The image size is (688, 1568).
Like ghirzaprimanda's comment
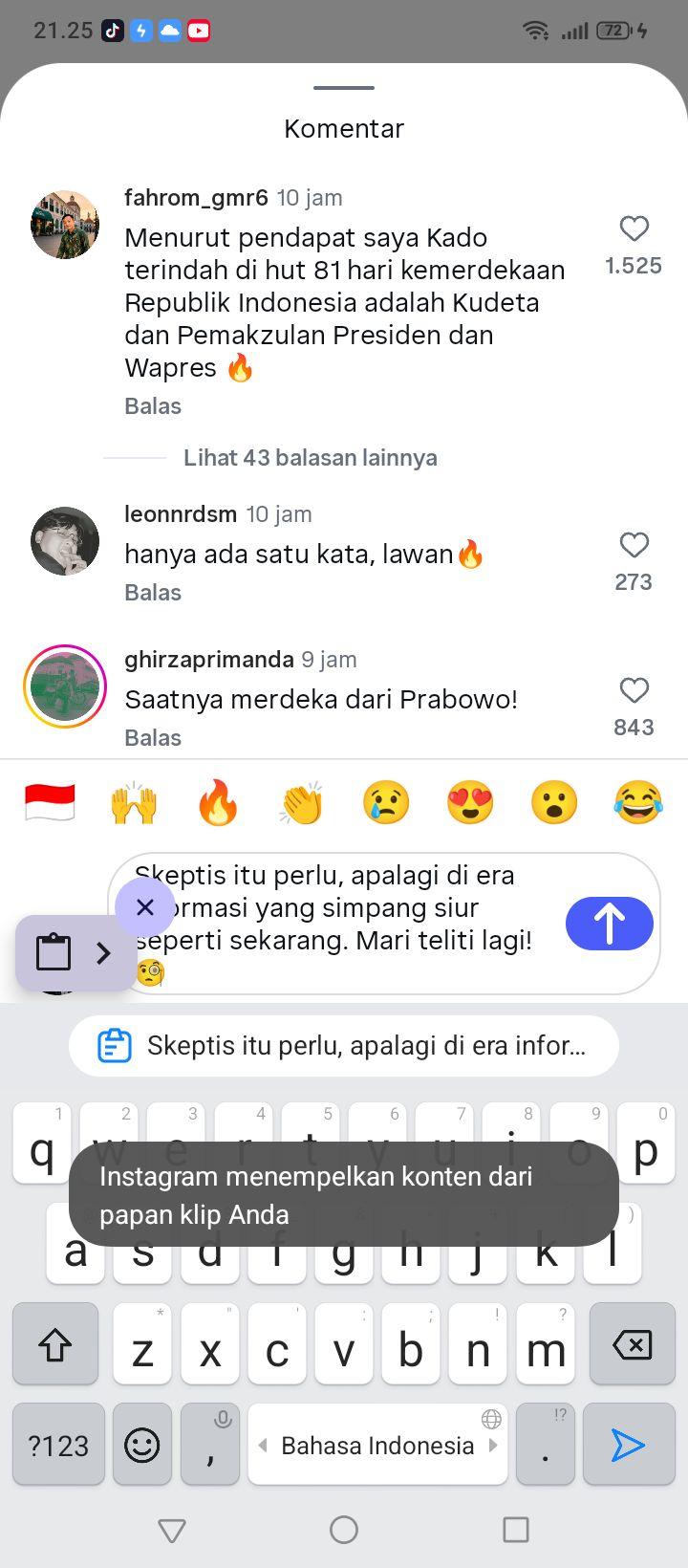pos(634,690)
